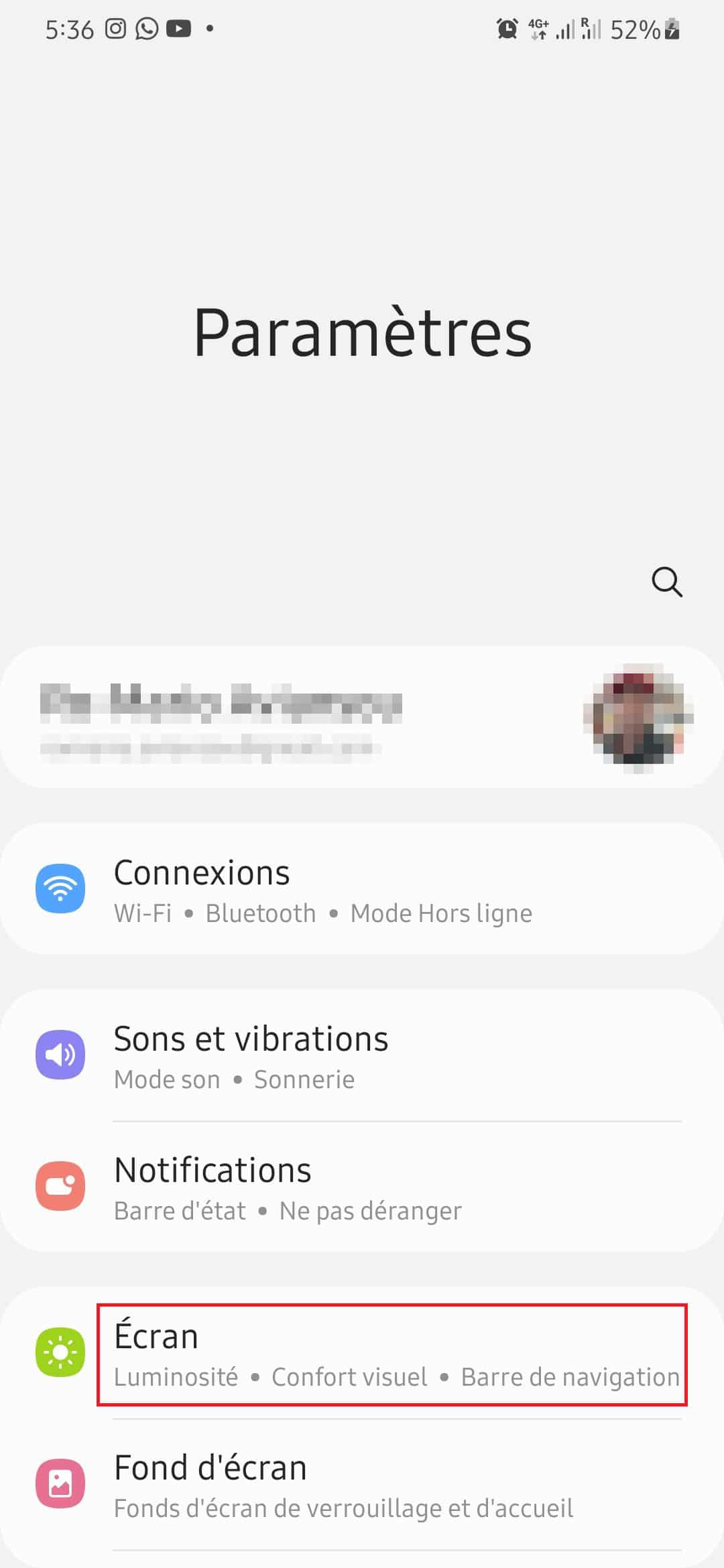The image size is (724, 1568).
Task: Select the Écran settings row
Action: click(x=392, y=1354)
